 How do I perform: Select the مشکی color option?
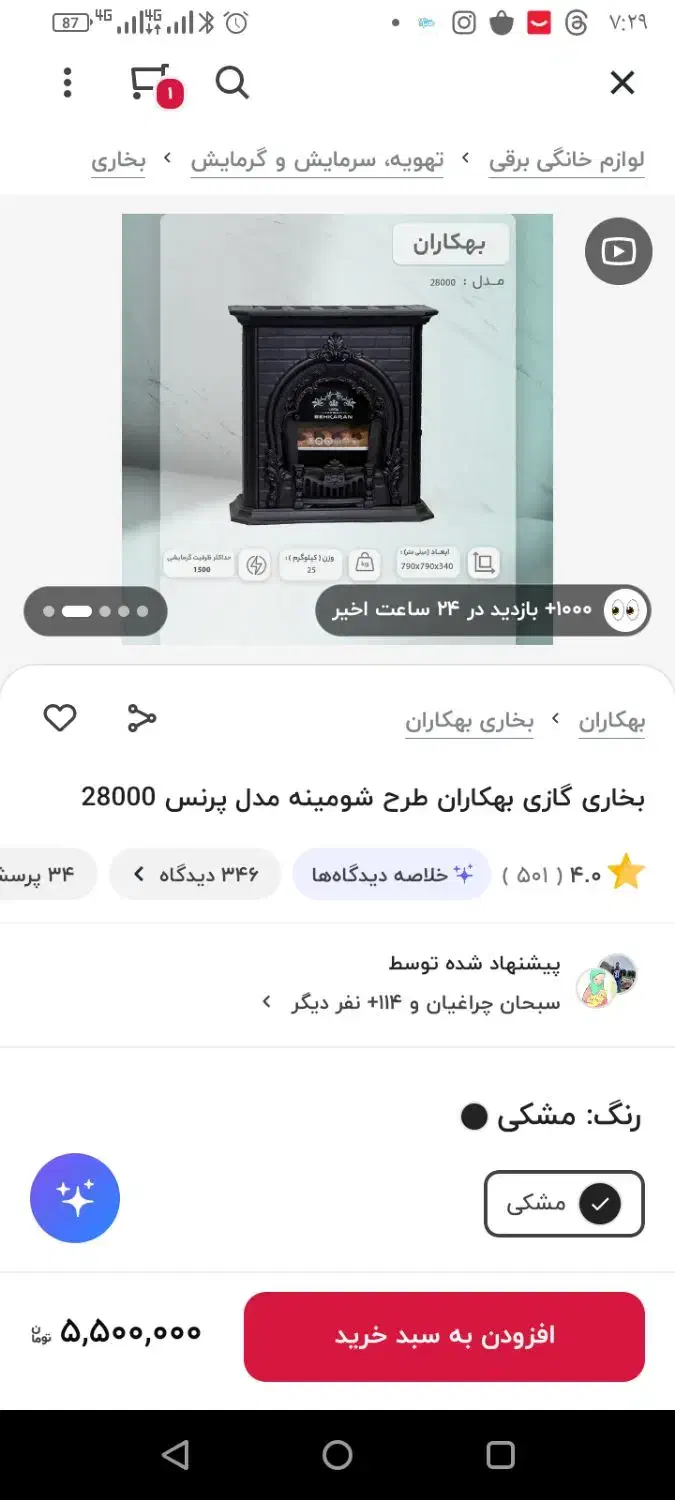click(564, 1204)
